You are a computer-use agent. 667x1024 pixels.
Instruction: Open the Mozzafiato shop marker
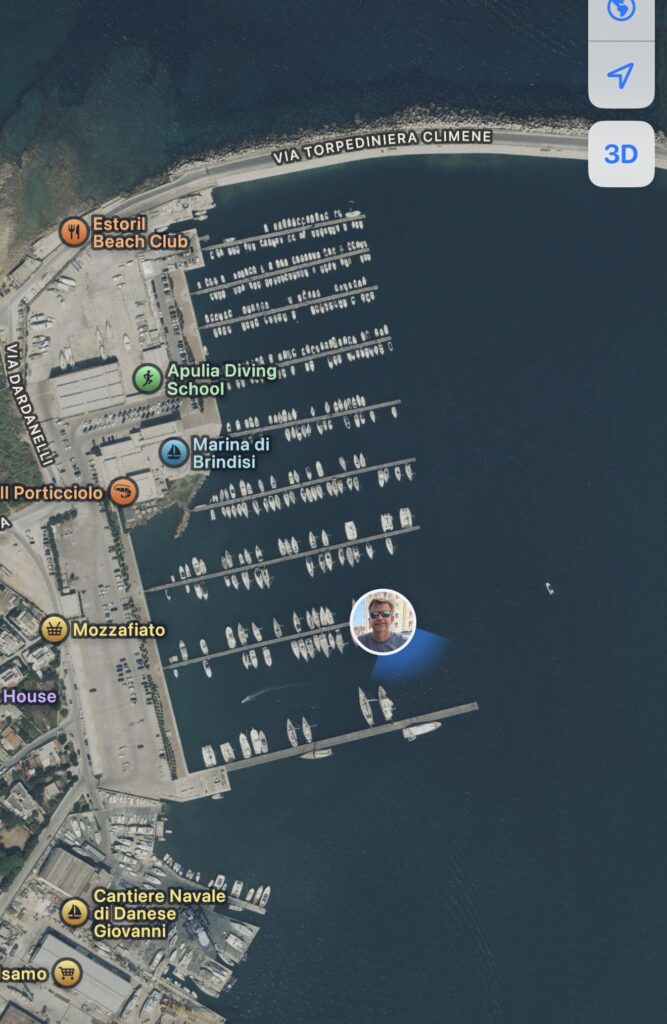coord(54,630)
